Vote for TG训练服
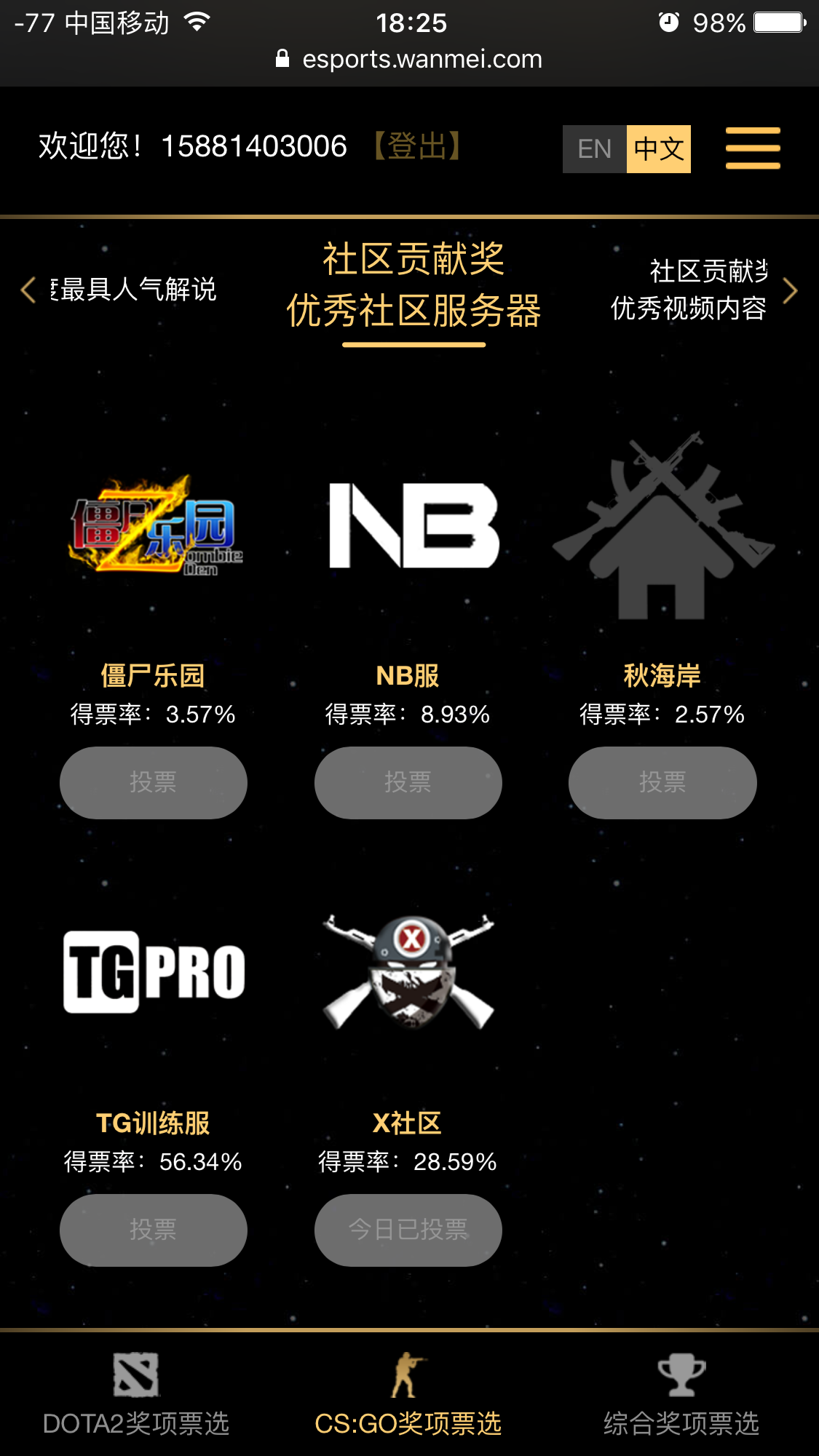Screen dimensions: 819x1456 click(153, 1230)
